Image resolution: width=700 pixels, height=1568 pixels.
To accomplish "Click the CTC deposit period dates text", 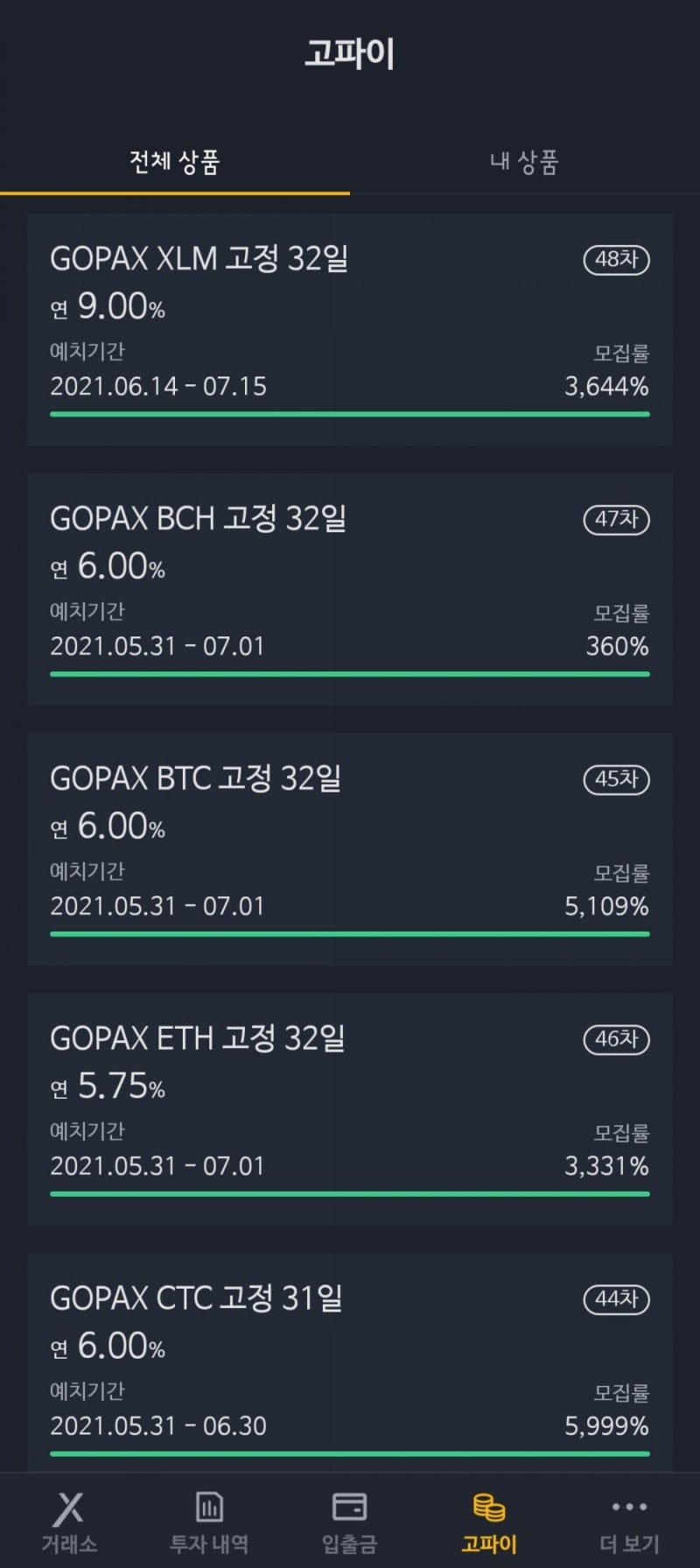I will click(157, 1425).
